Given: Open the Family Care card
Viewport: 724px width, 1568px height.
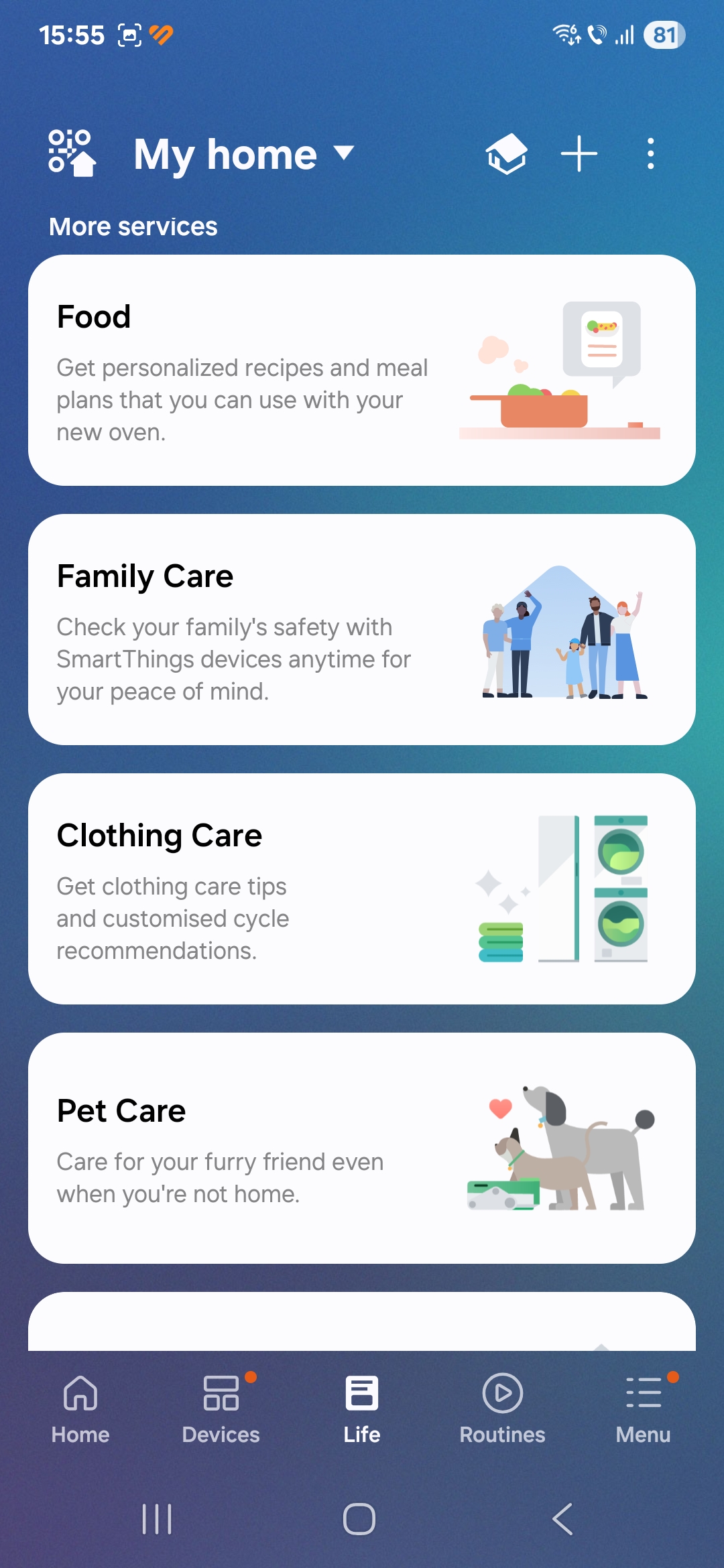Looking at the screenshot, I should (x=362, y=629).
